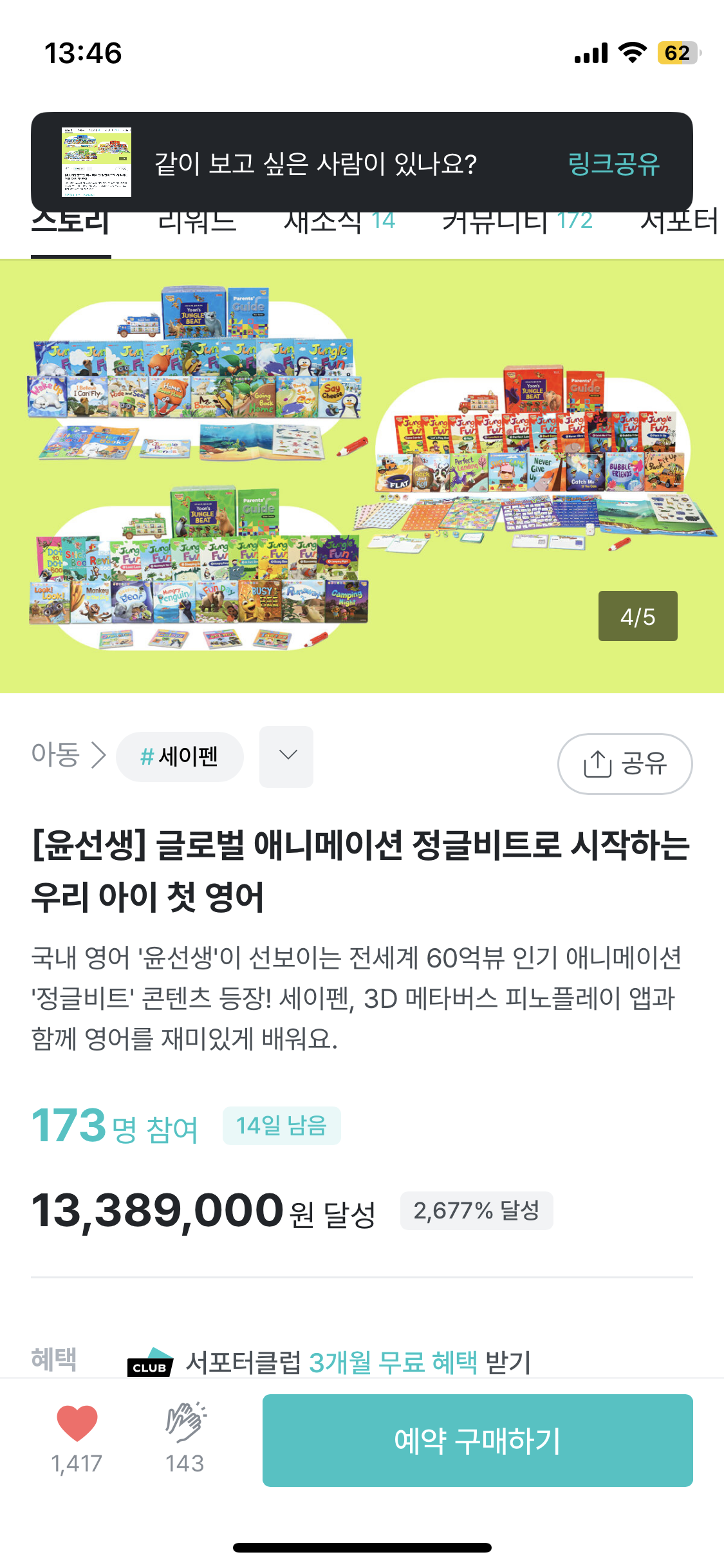724x1568 pixels.
Task: Switch to the 스토리 tab
Action: [71, 227]
